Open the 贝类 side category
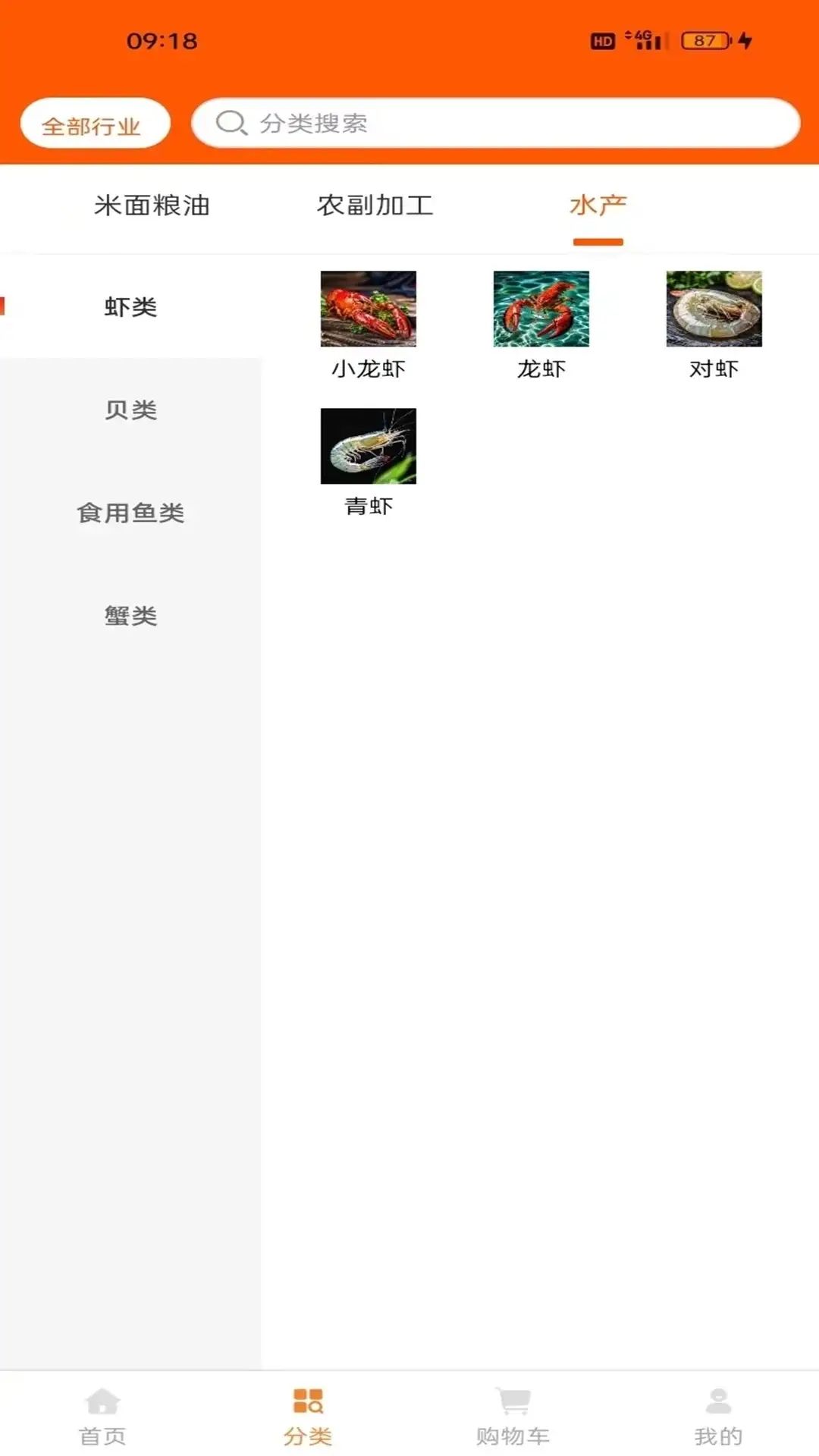 coord(130,410)
